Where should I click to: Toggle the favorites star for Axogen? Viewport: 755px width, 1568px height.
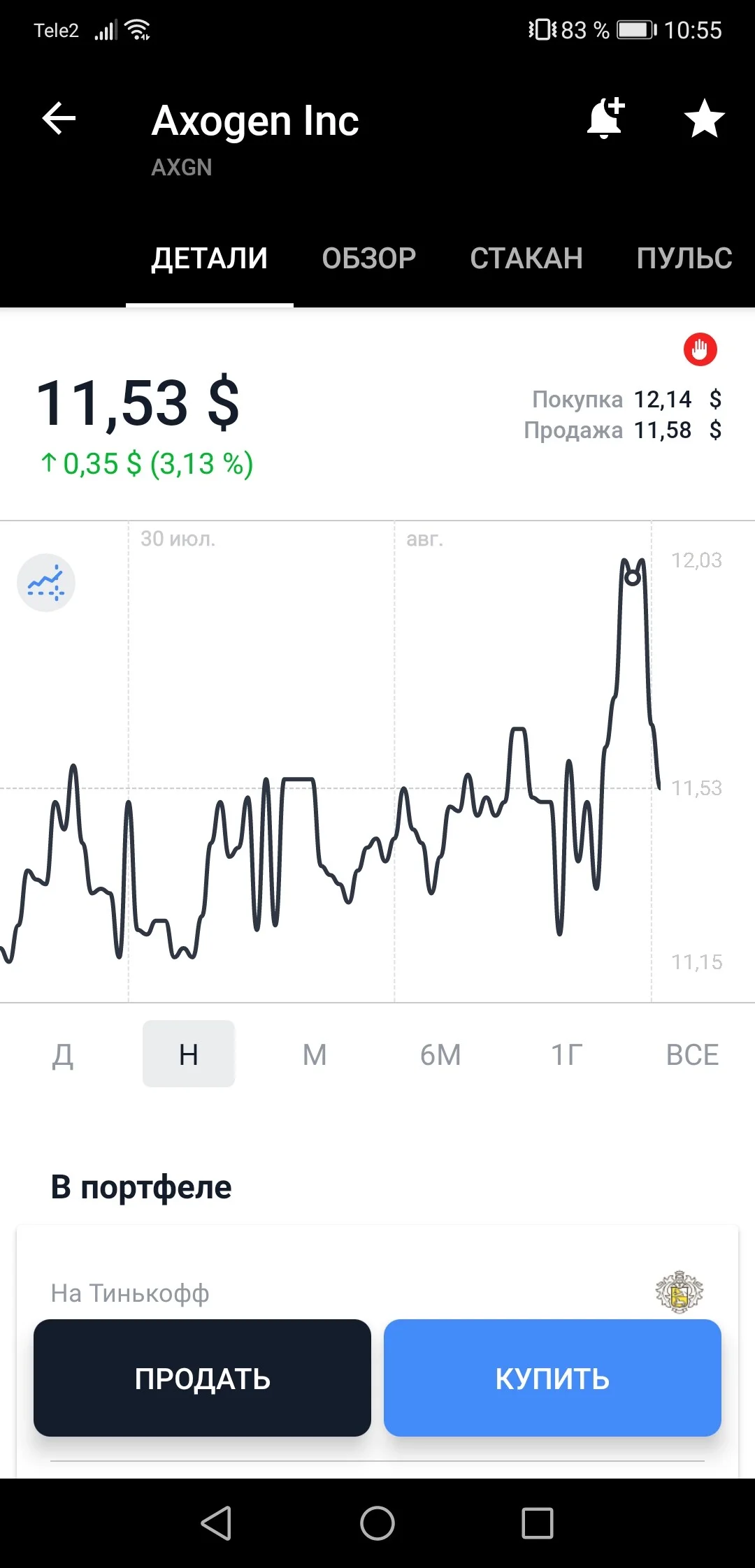tap(704, 118)
